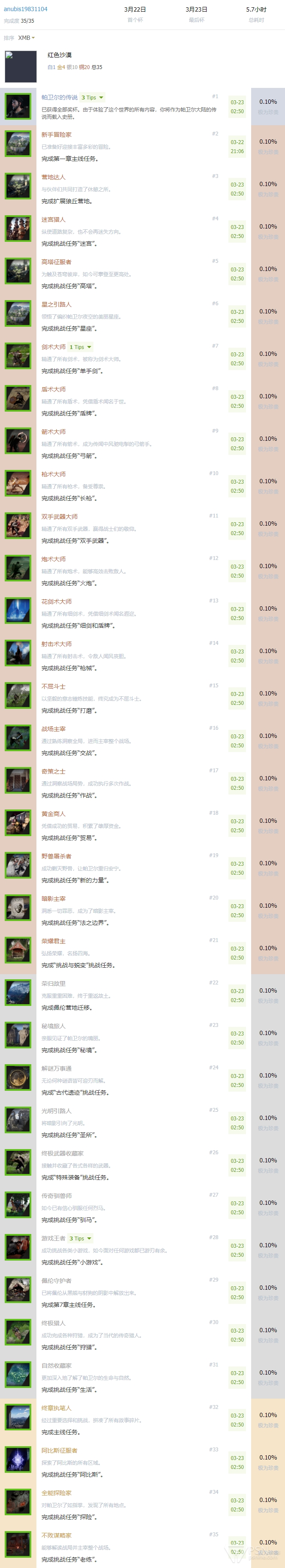This screenshot has width=285, height=1568.
Task: Open the 帕卫尔的传说 trophy details
Action: pos(59,97)
